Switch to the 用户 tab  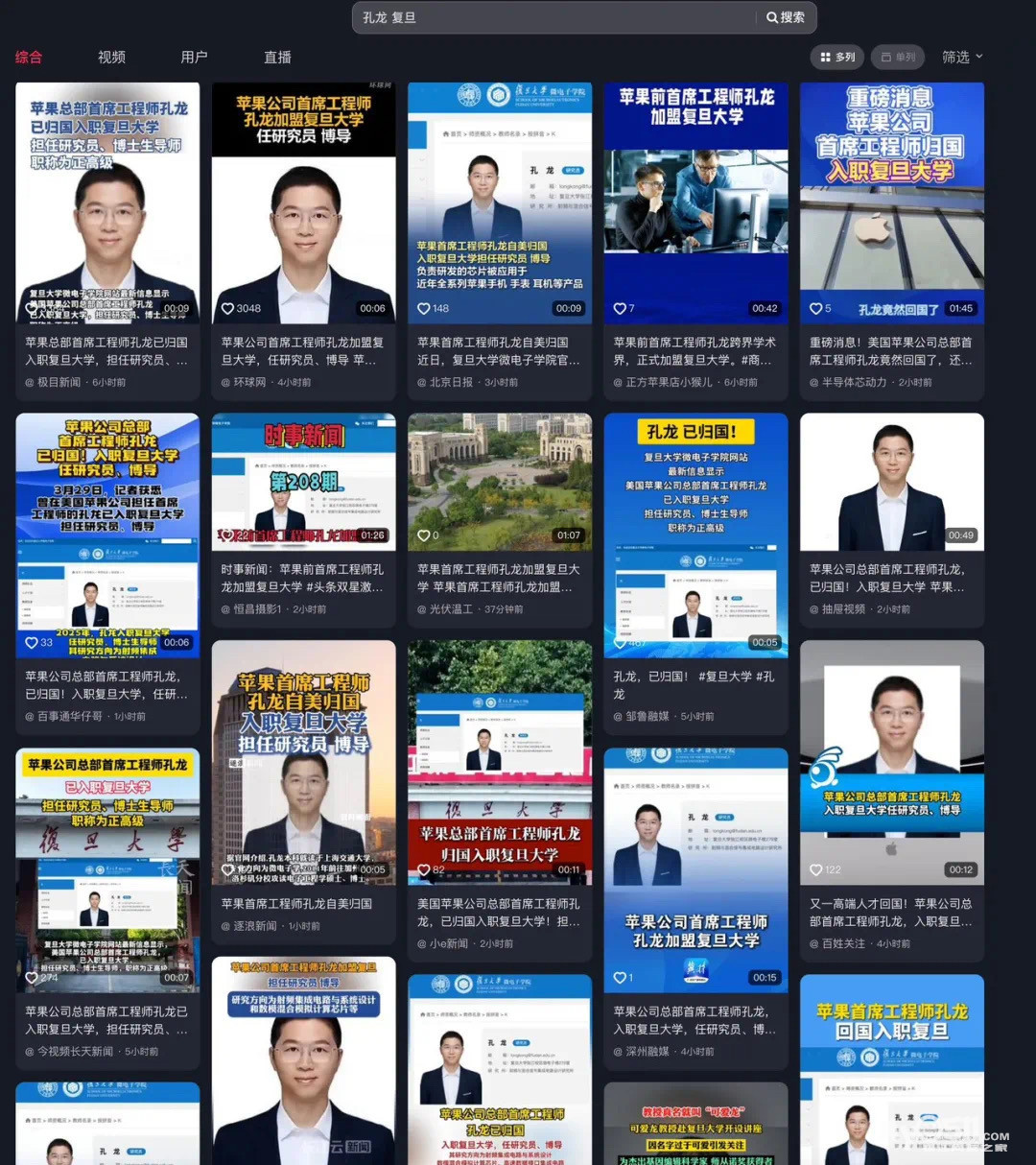pyautogui.click(x=194, y=58)
